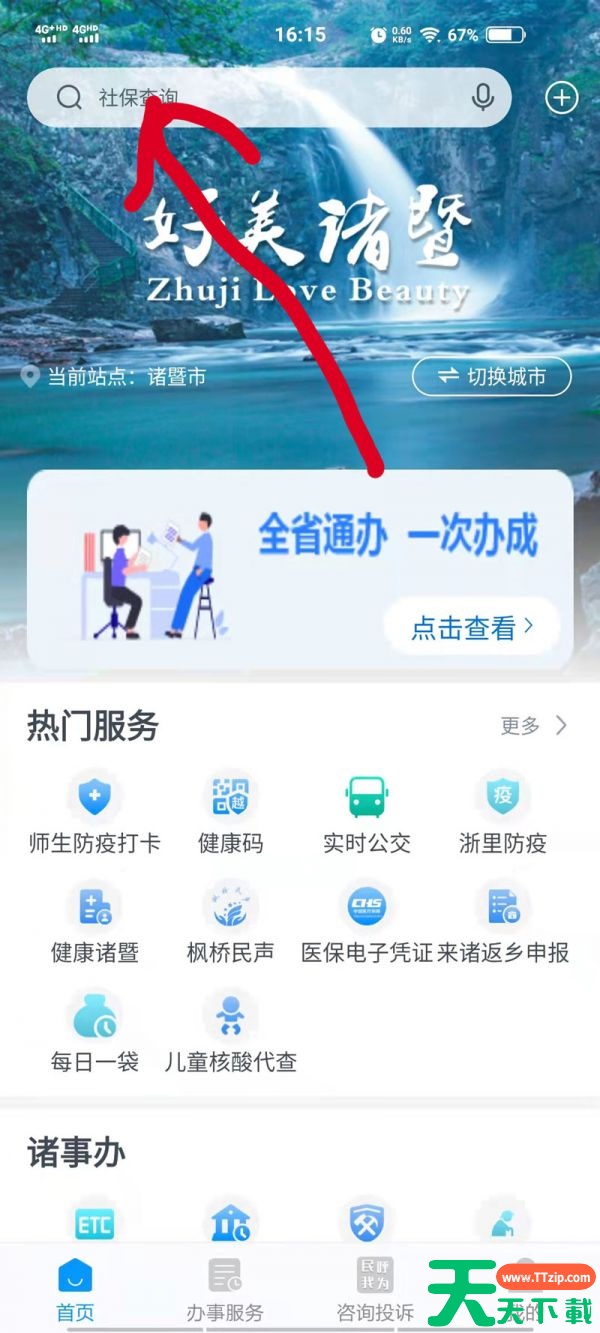Launch the 健康码 service

[231, 813]
